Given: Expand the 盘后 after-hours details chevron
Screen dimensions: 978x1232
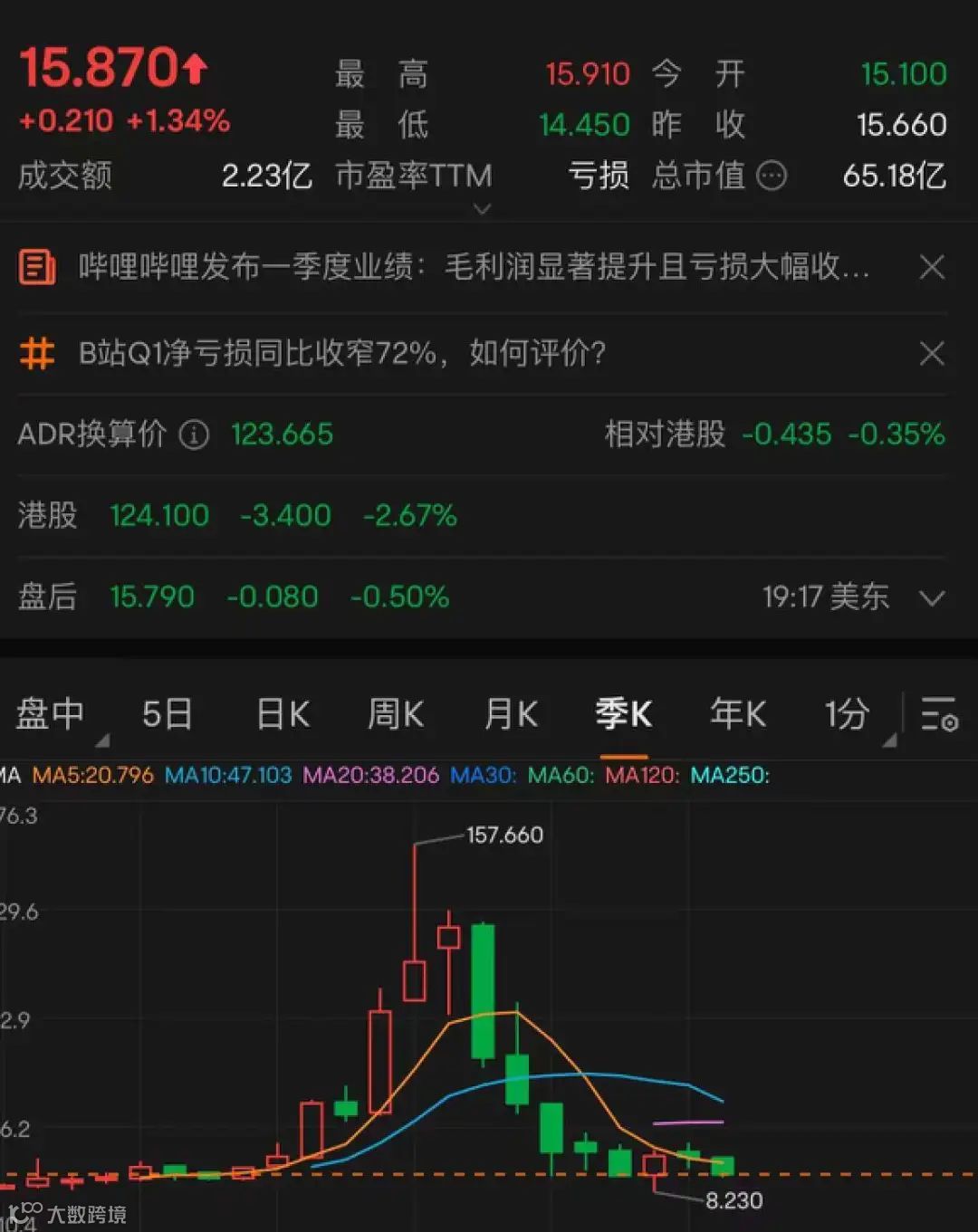Looking at the screenshot, I should (x=932, y=598).
